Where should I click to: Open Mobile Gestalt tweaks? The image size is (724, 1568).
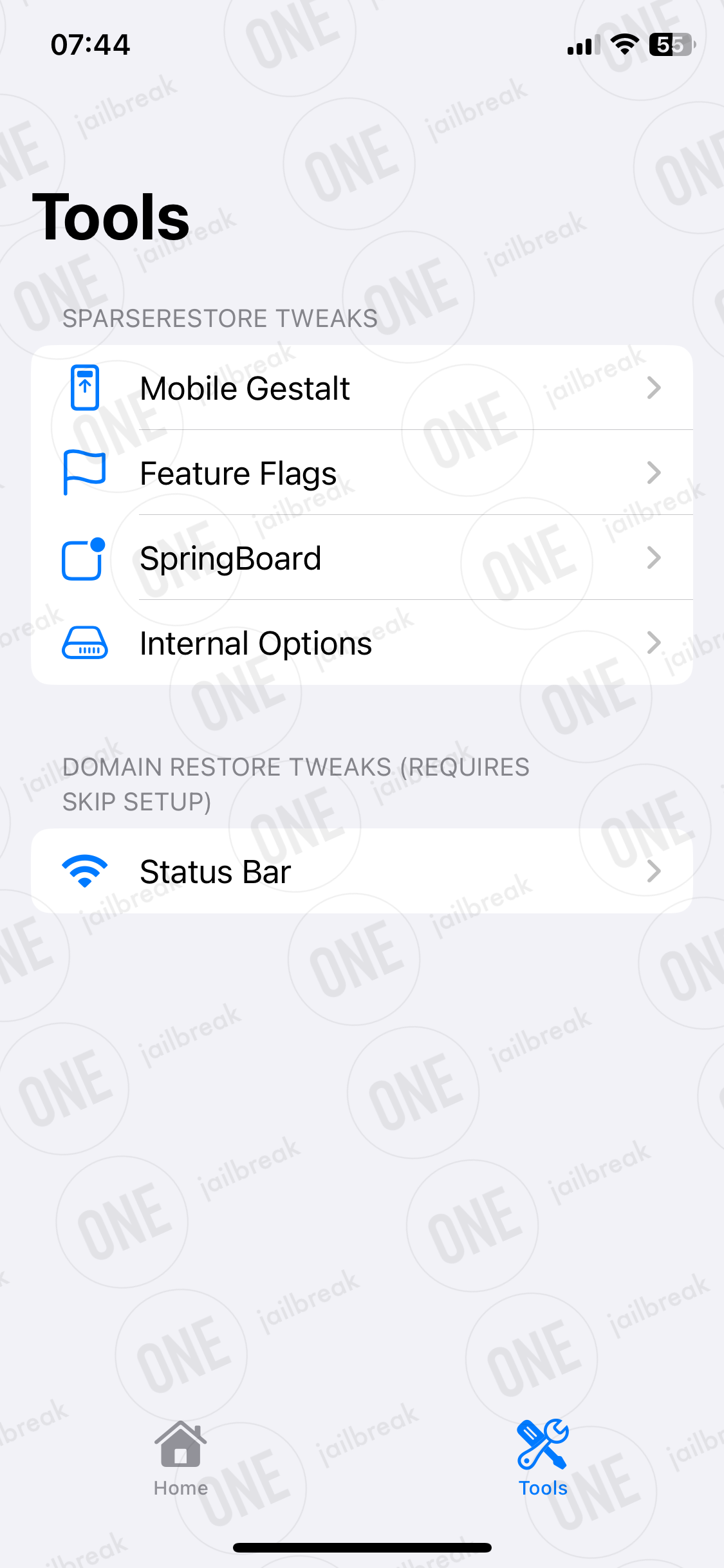coord(362,388)
